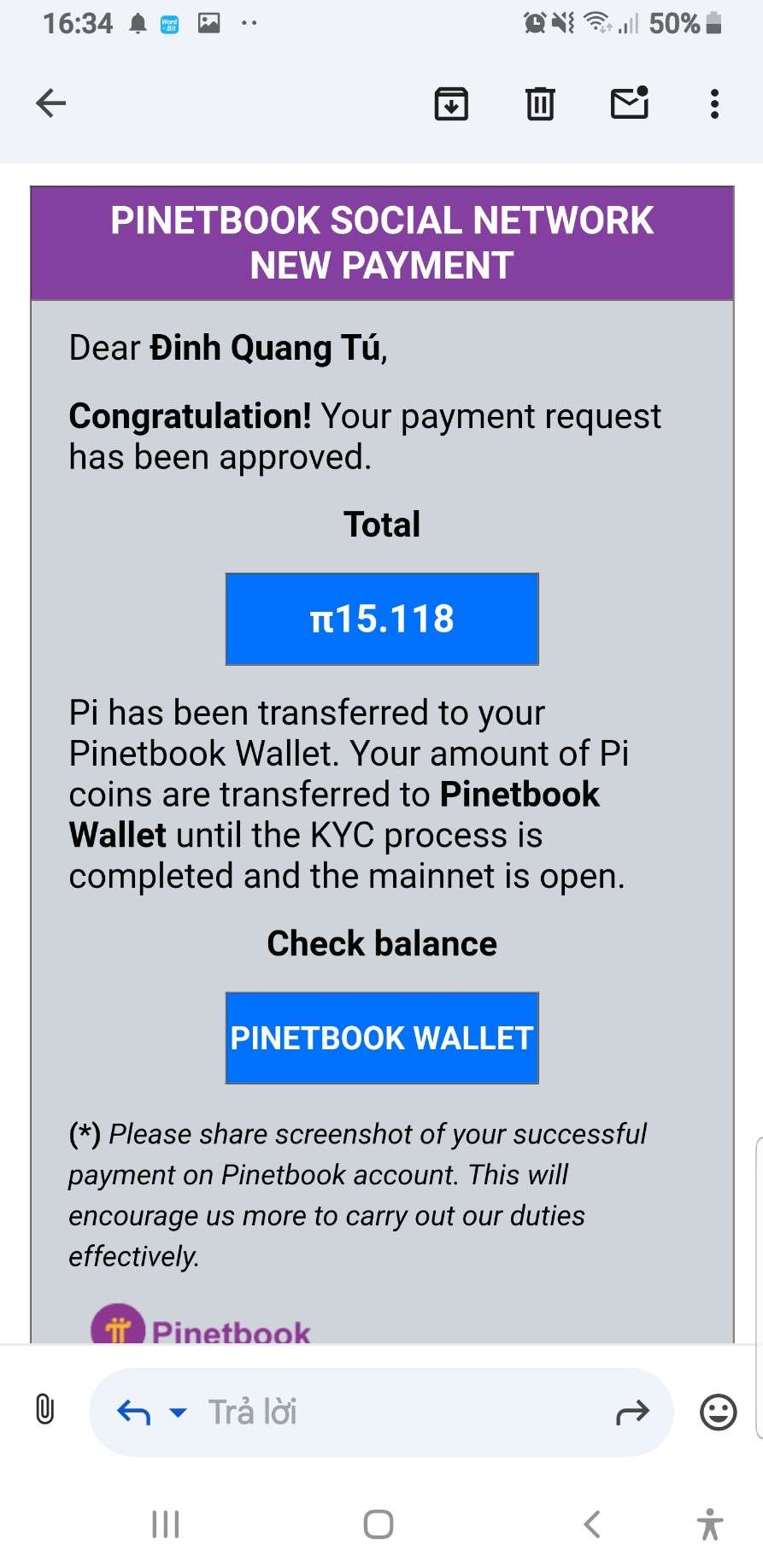Go to the home screen
Screen dimensions: 763x1568
tap(379, 1524)
